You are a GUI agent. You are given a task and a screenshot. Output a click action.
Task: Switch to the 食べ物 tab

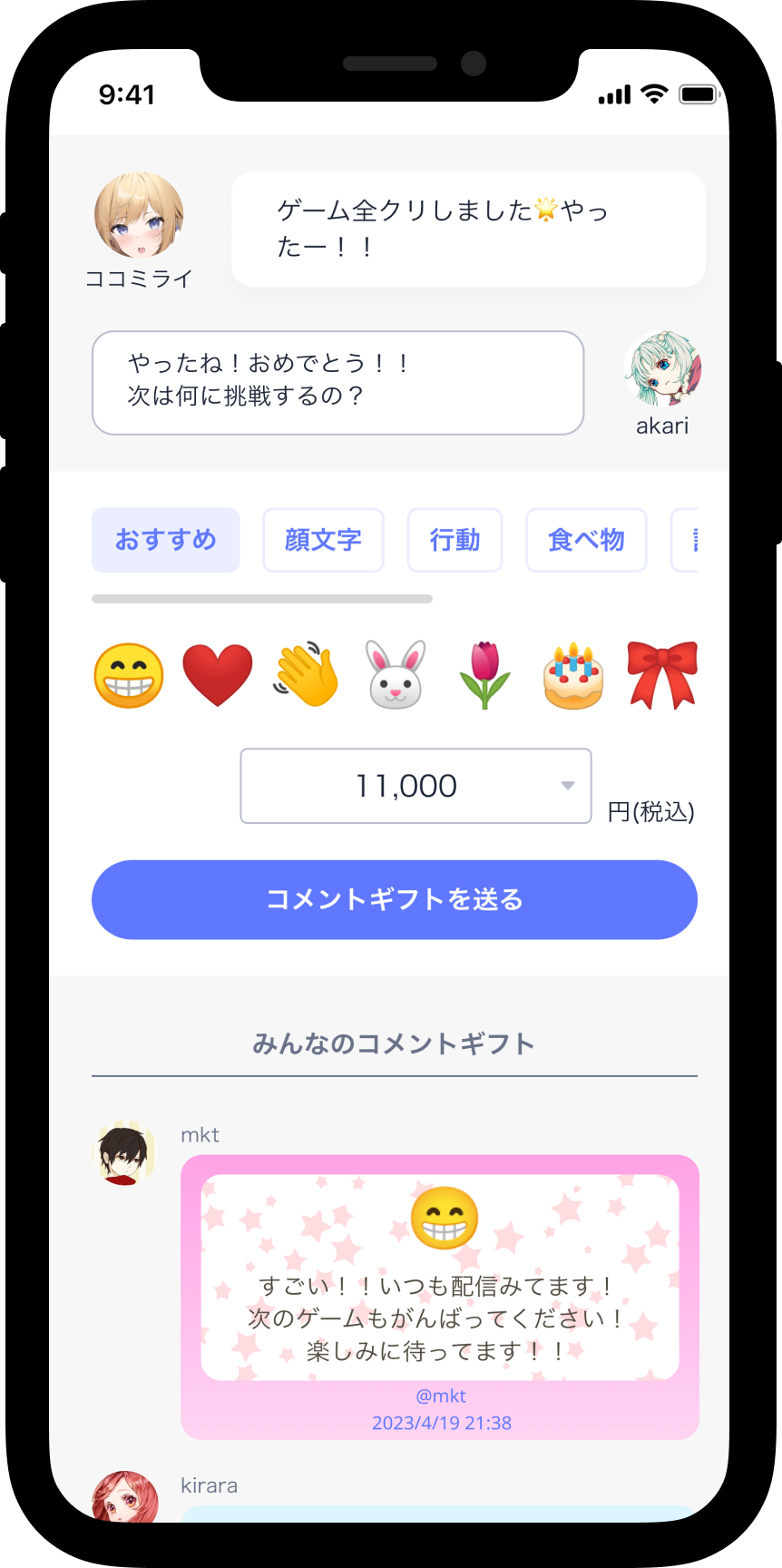point(586,540)
